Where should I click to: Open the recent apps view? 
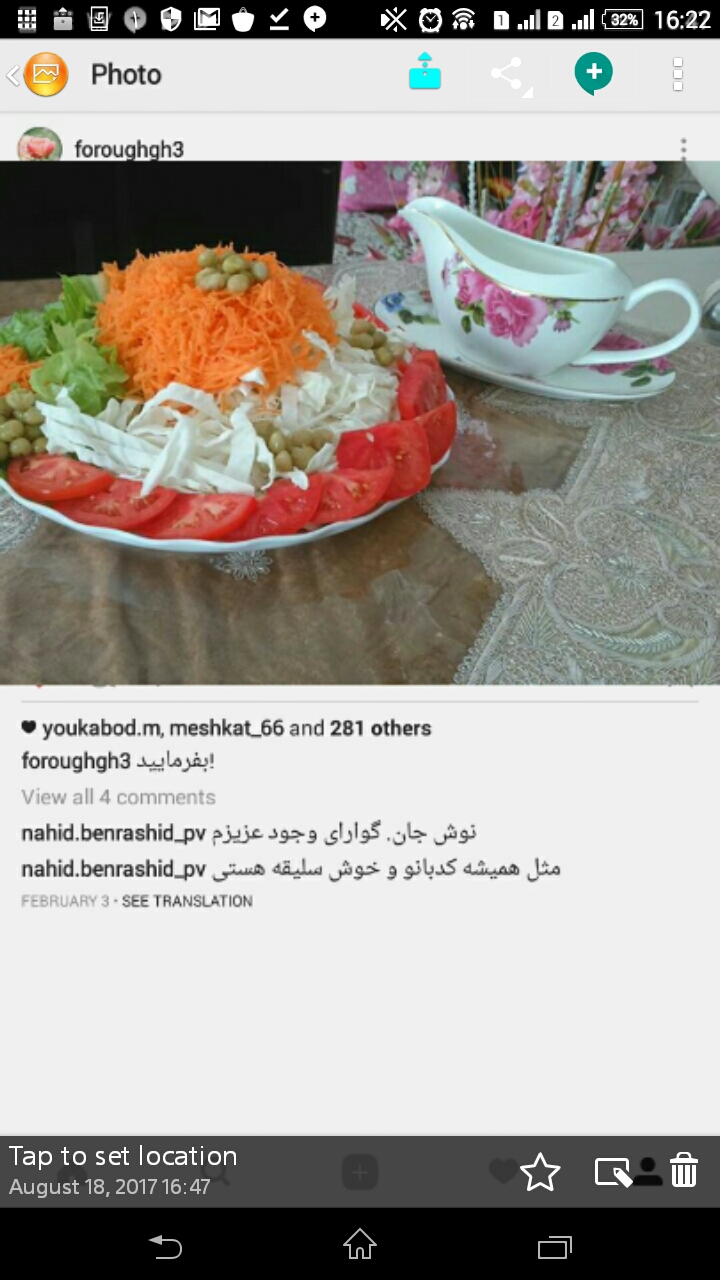(554, 1246)
